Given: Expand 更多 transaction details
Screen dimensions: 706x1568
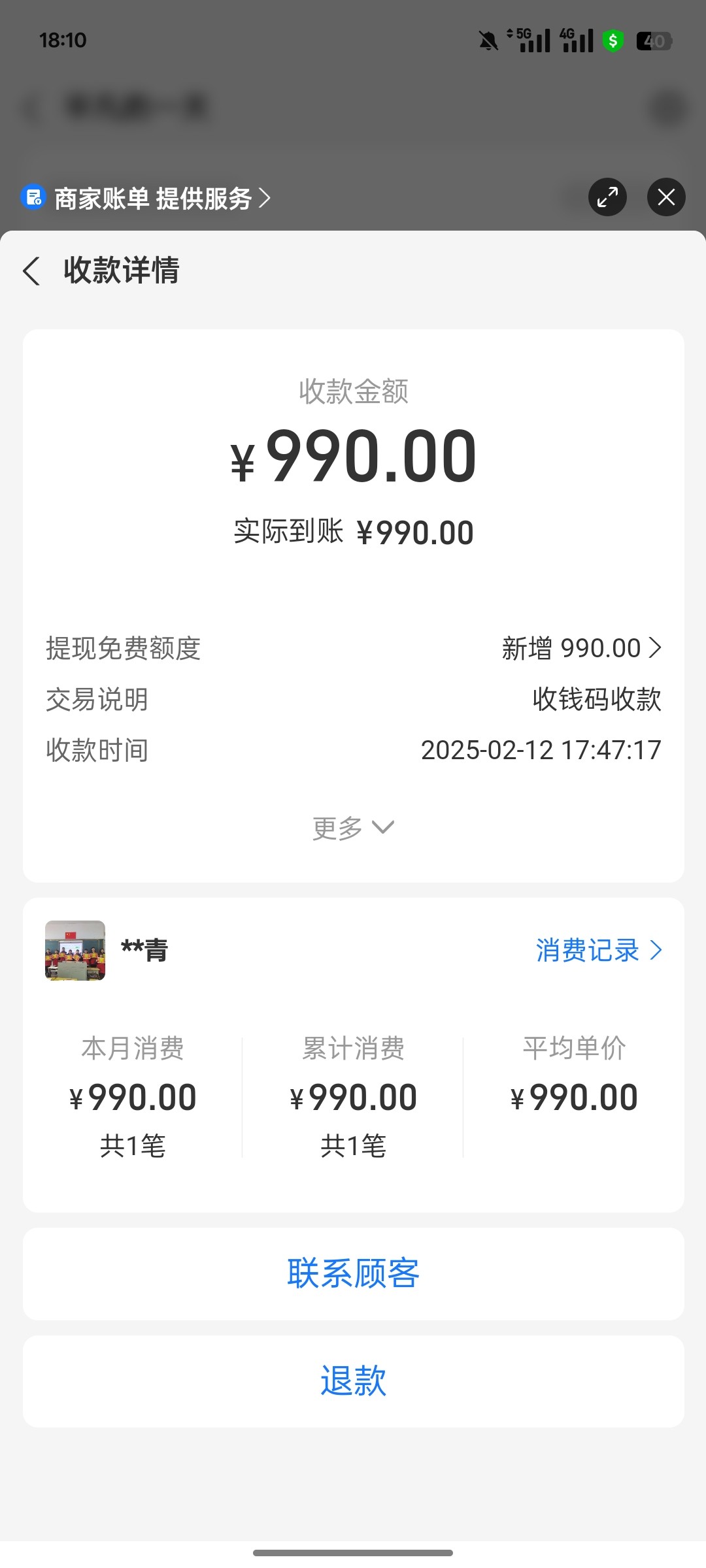Looking at the screenshot, I should point(353,828).
